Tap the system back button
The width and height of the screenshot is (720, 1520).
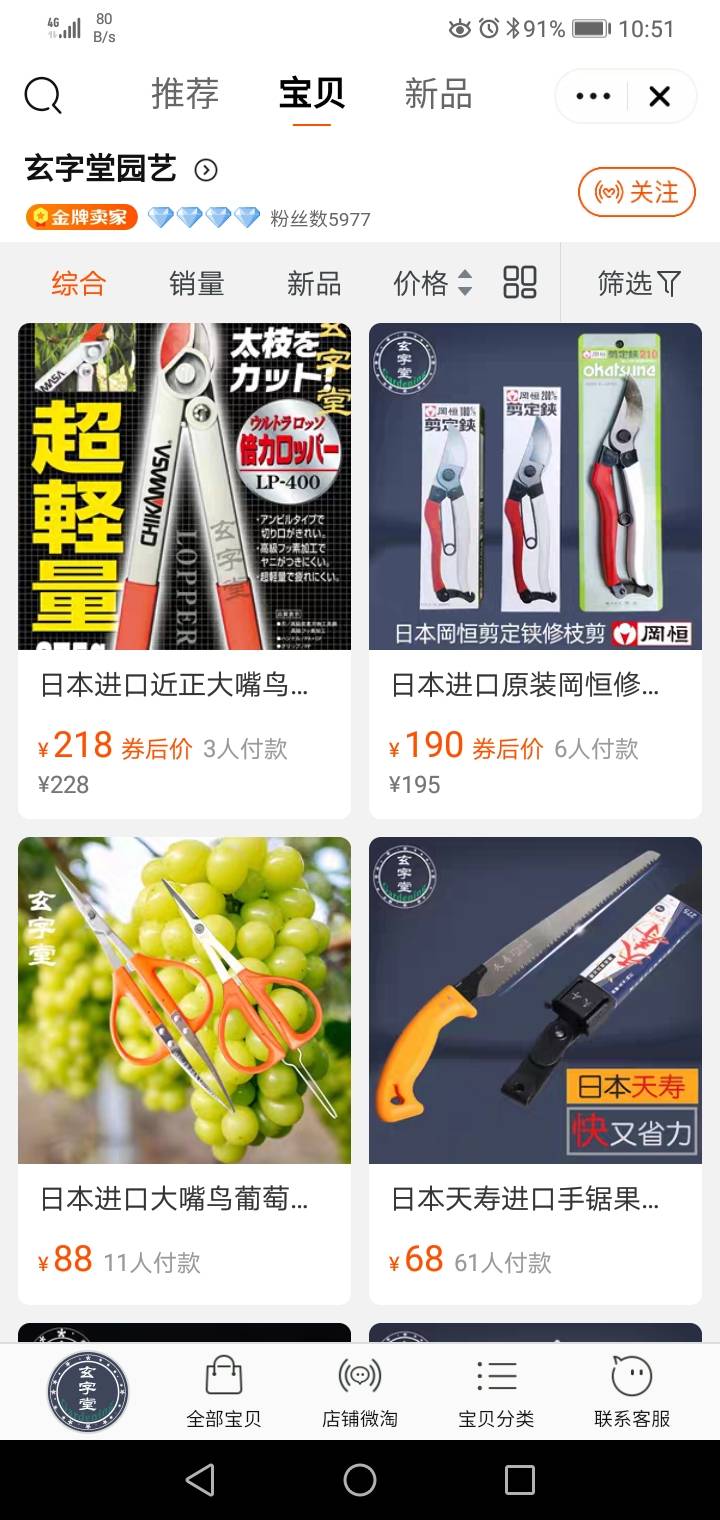point(200,1480)
